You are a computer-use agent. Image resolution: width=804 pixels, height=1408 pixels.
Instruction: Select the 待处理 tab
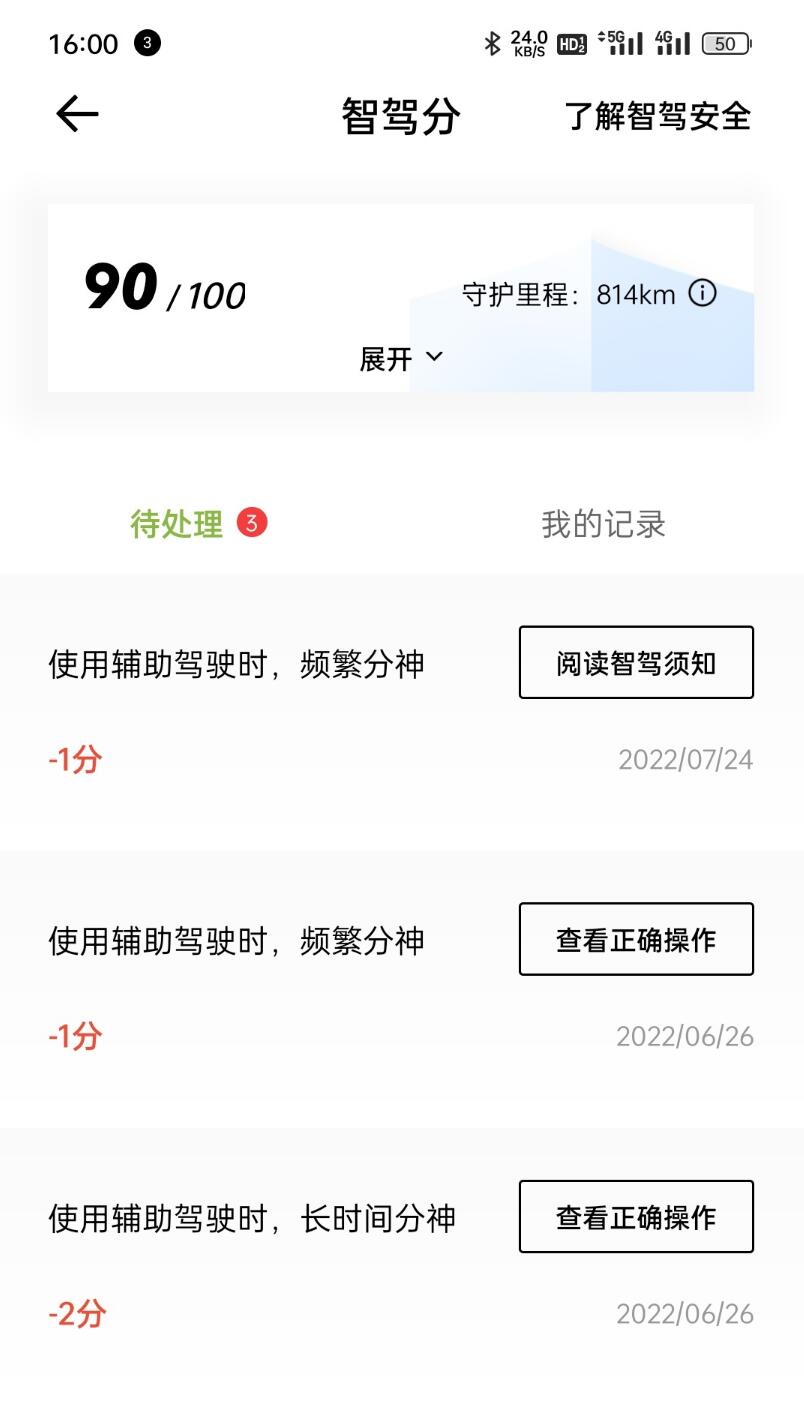176,525
